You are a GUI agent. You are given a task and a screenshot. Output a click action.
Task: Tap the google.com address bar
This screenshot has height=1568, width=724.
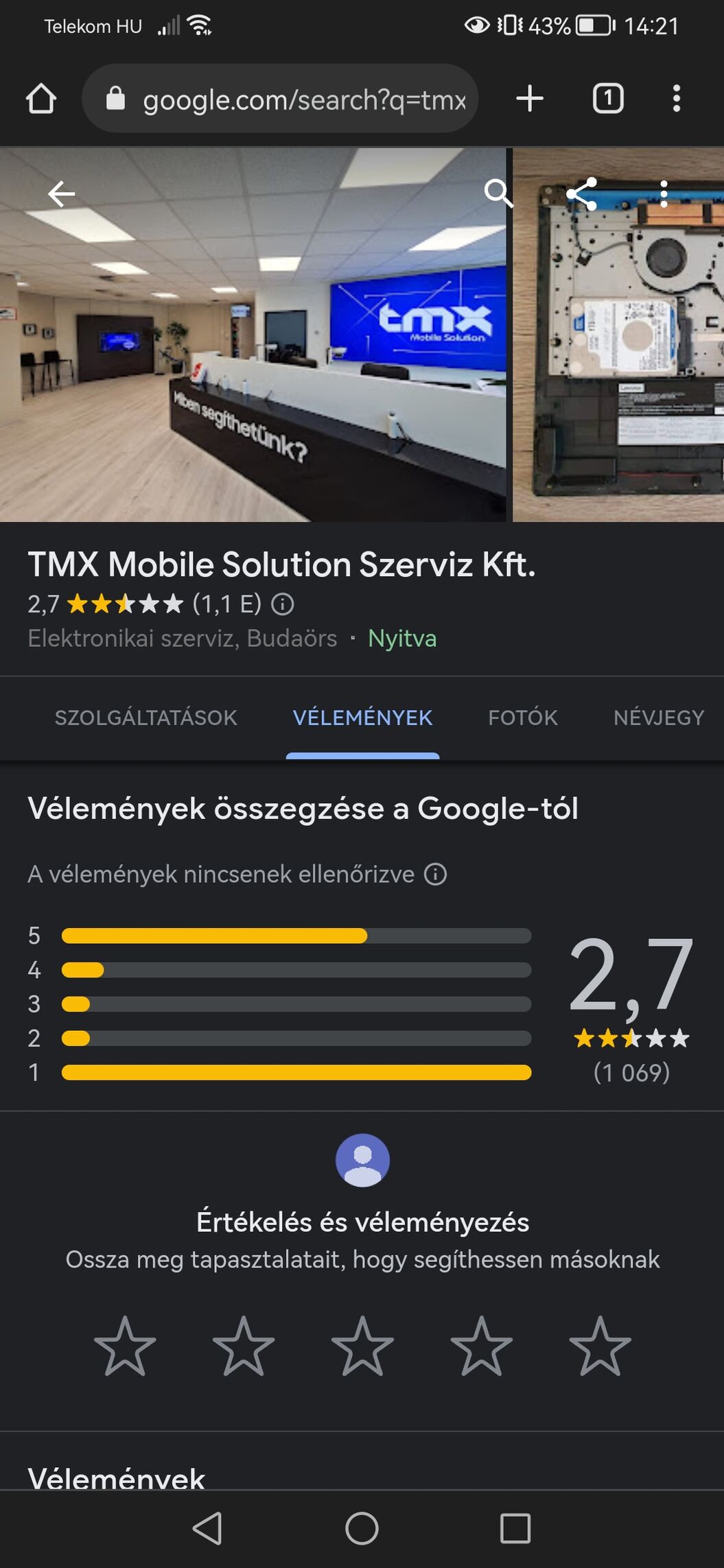pyautogui.click(x=280, y=99)
